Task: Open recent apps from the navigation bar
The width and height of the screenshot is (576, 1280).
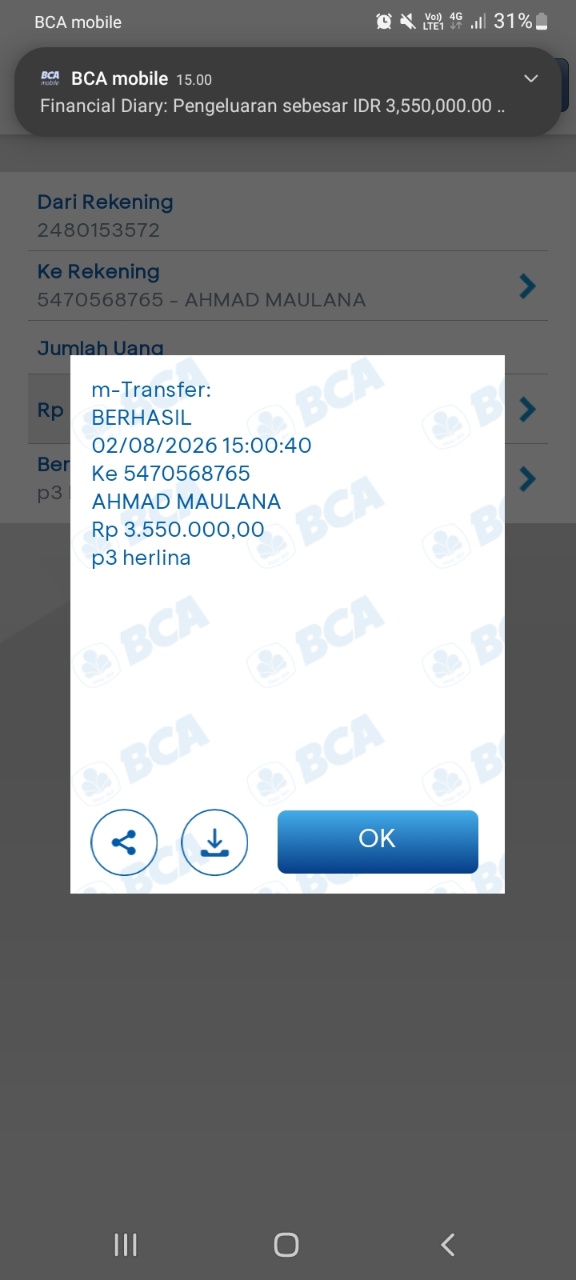Action: click(126, 1244)
